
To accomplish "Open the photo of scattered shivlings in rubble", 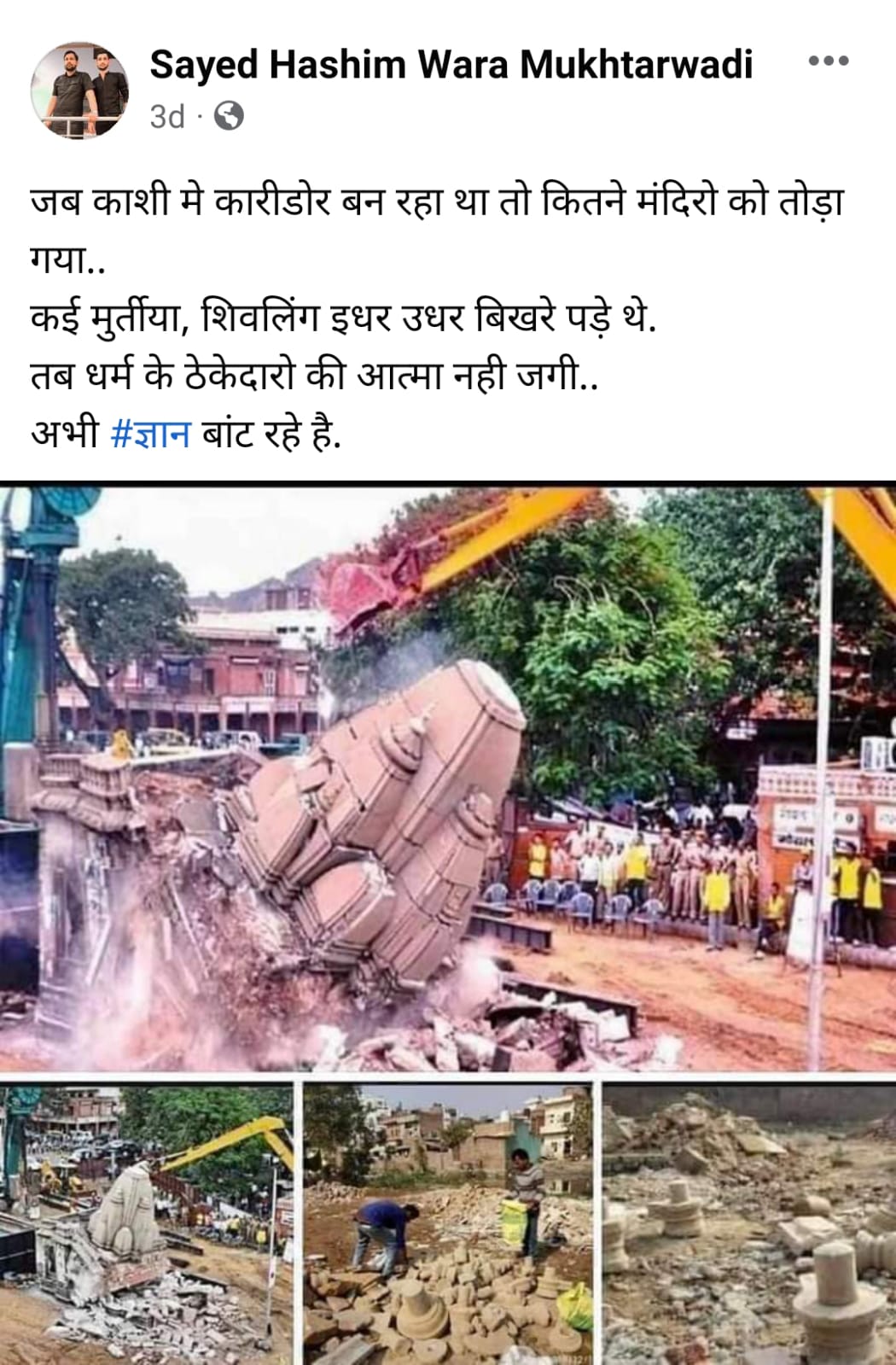I will (749, 1222).
